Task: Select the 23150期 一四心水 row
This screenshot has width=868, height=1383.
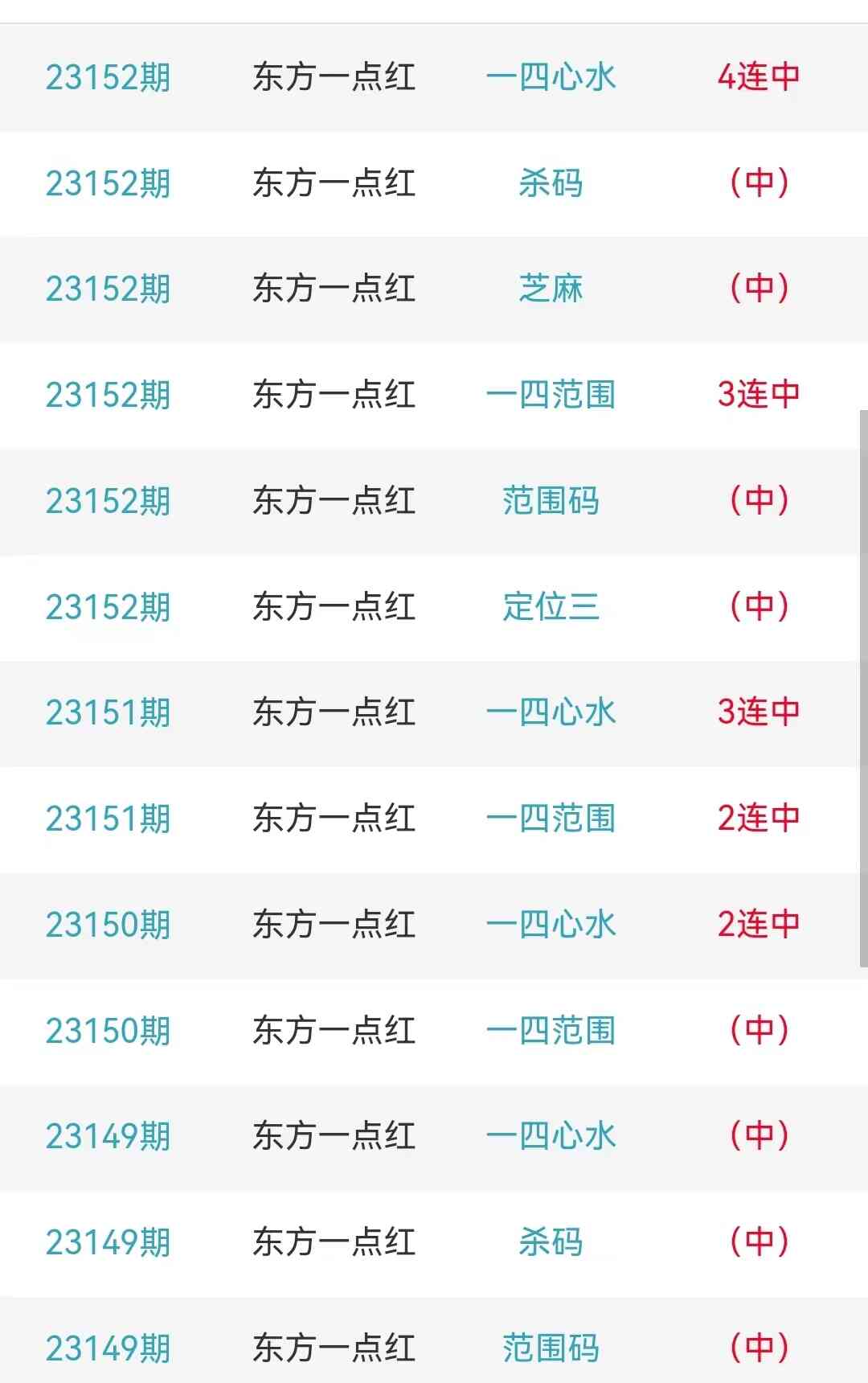Action: click(551, 925)
